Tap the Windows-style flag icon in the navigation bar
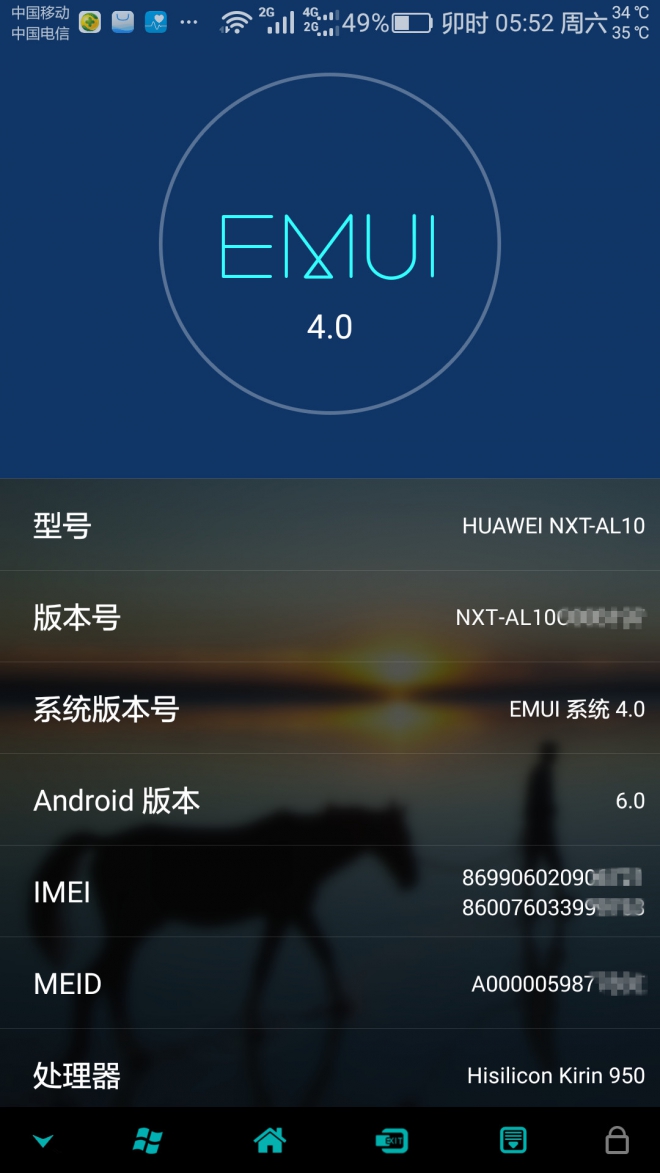Image resolution: width=660 pixels, height=1173 pixels. [x=147, y=1140]
